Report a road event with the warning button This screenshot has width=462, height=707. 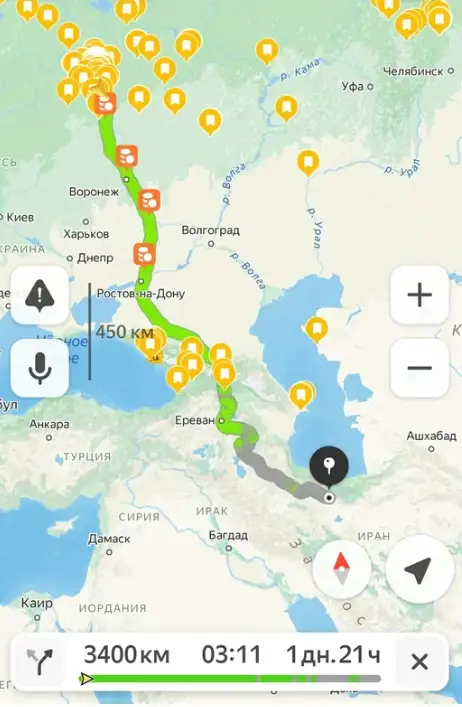(x=40, y=295)
